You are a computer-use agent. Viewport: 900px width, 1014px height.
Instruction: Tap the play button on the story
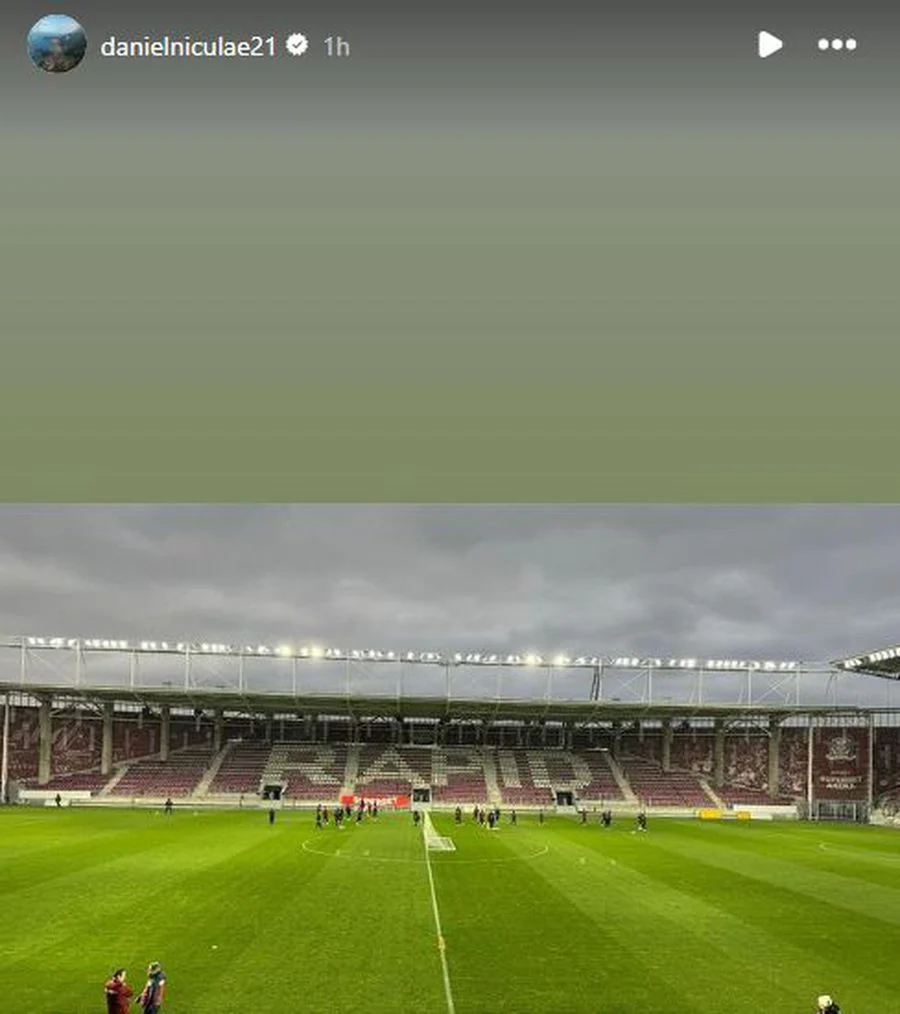(x=769, y=44)
